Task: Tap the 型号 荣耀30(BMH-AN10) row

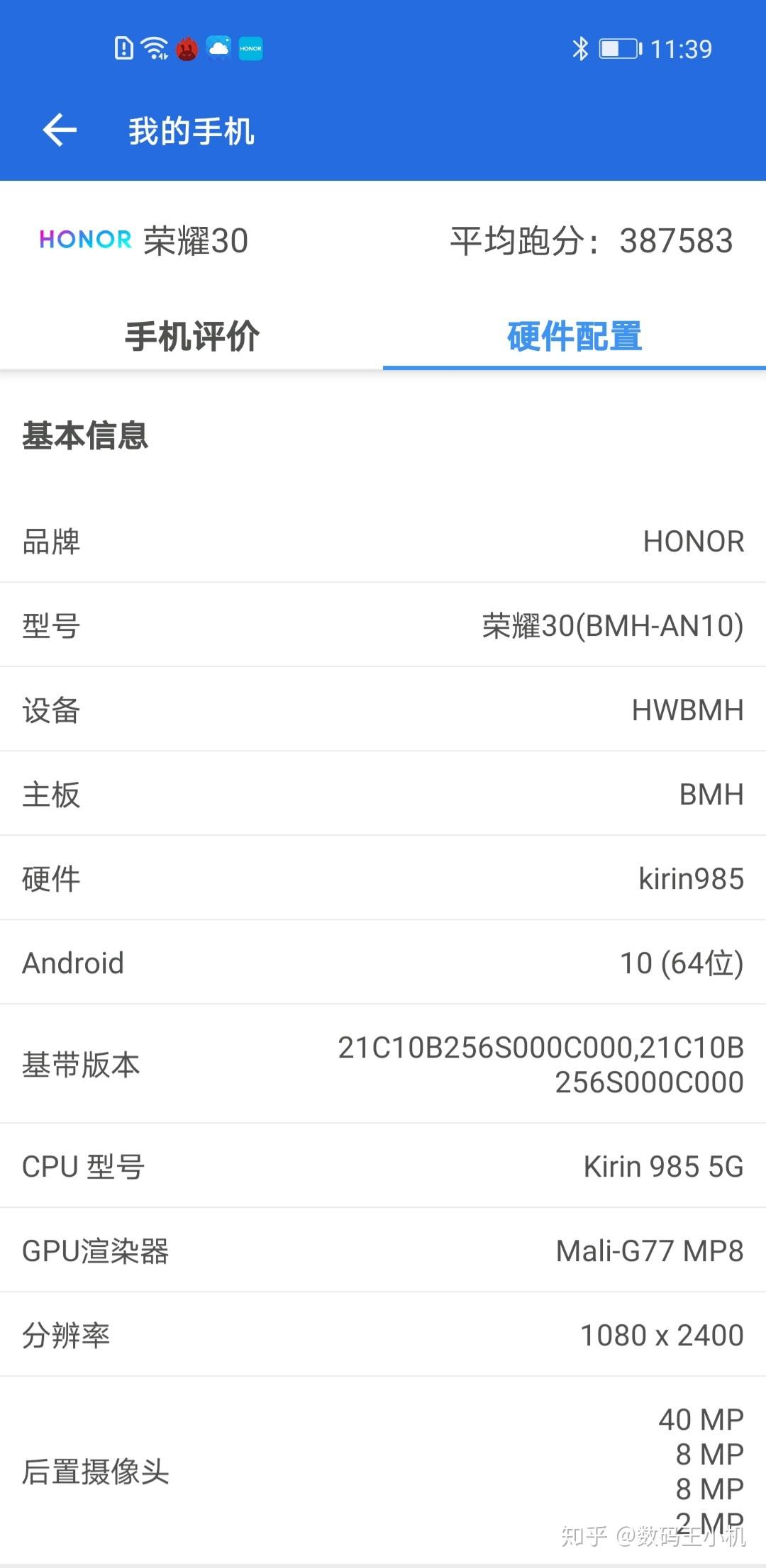Action: (x=383, y=625)
